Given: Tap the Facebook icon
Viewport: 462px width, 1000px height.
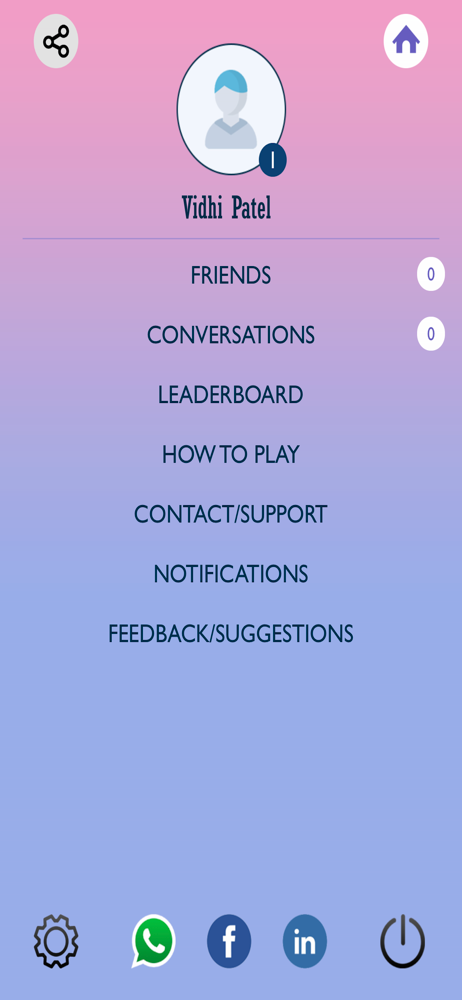Looking at the screenshot, I should point(229,941).
